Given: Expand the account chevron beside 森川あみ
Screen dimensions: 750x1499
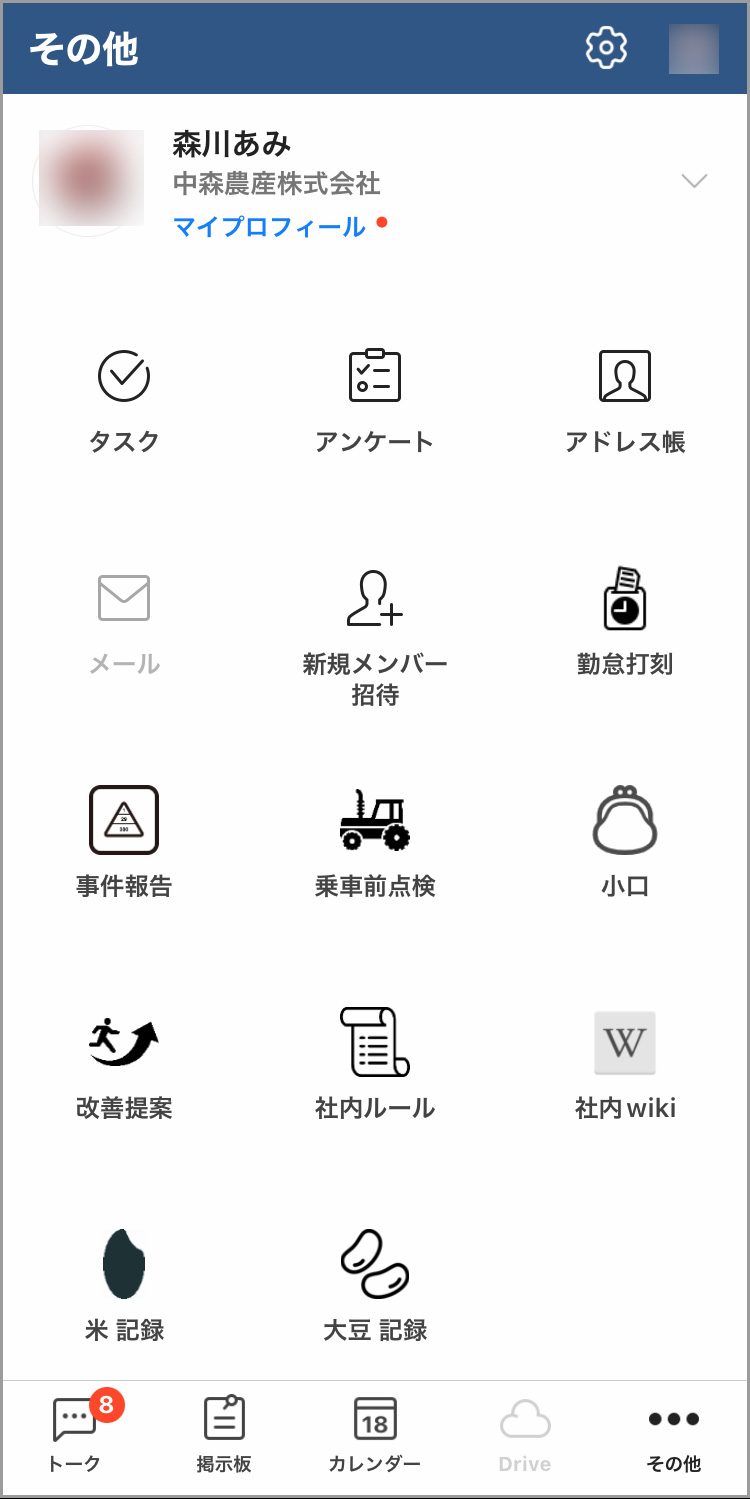Looking at the screenshot, I should [x=693, y=181].
